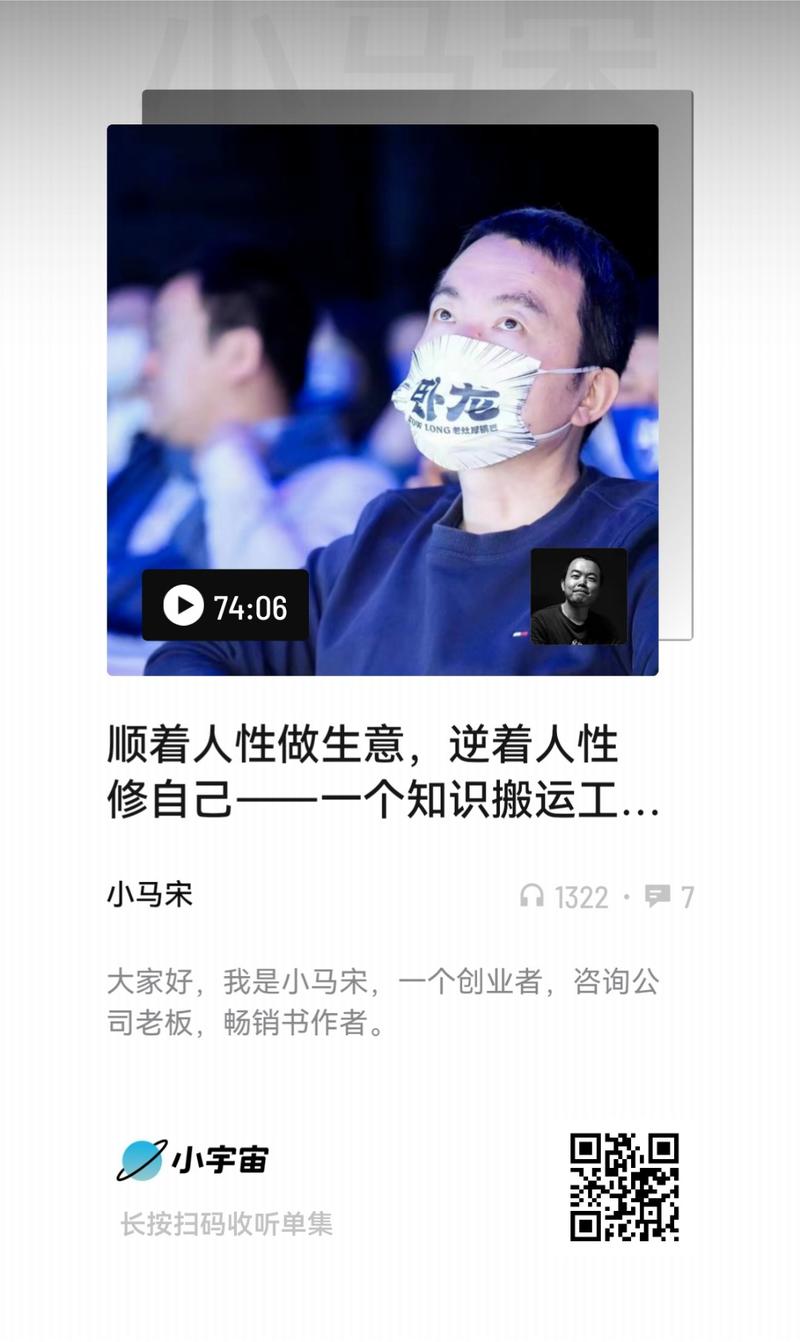Click the play button on the episode cover

(185, 603)
